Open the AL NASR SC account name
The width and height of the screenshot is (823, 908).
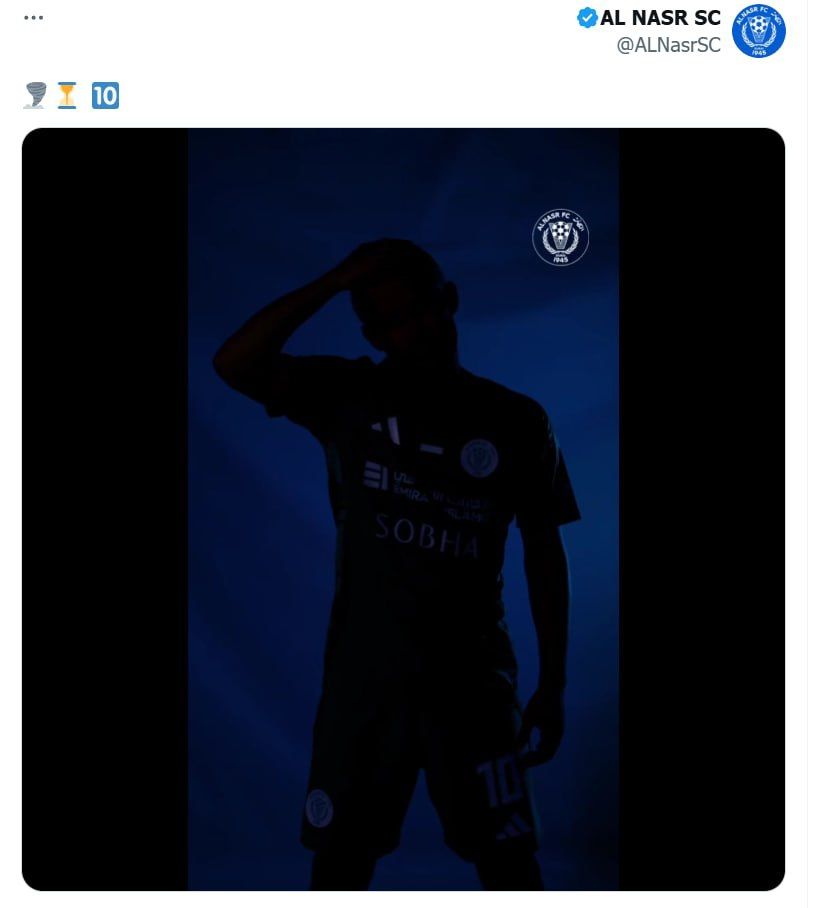[x=660, y=17]
